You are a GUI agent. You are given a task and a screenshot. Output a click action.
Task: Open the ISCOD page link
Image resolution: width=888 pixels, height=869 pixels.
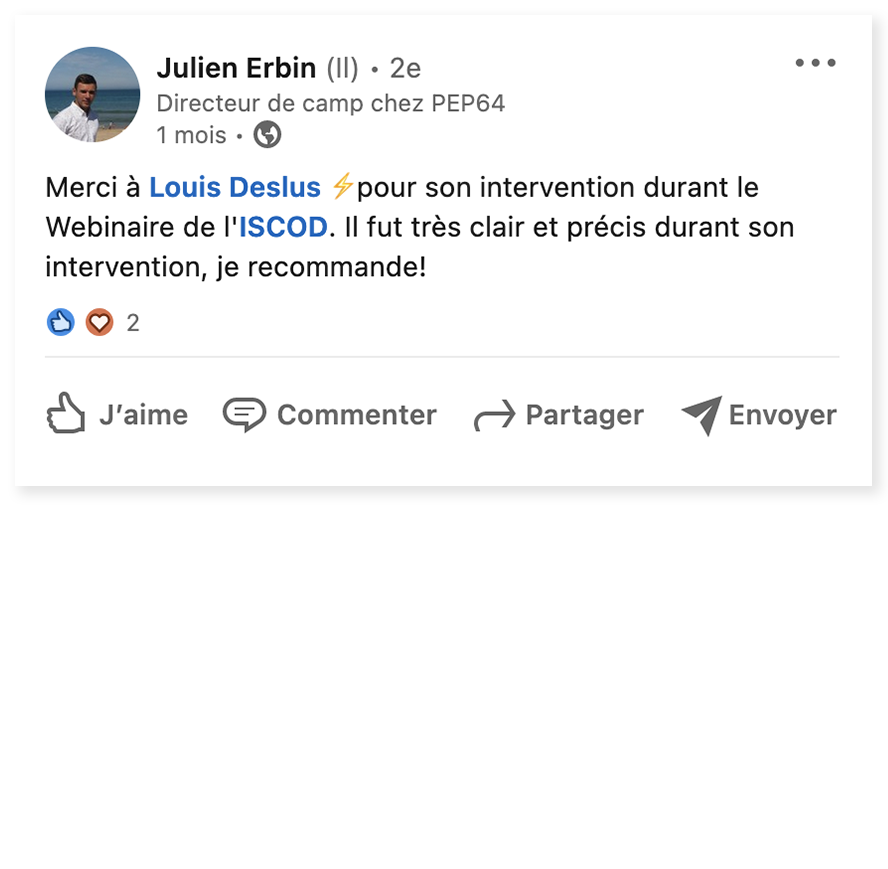[283, 227]
